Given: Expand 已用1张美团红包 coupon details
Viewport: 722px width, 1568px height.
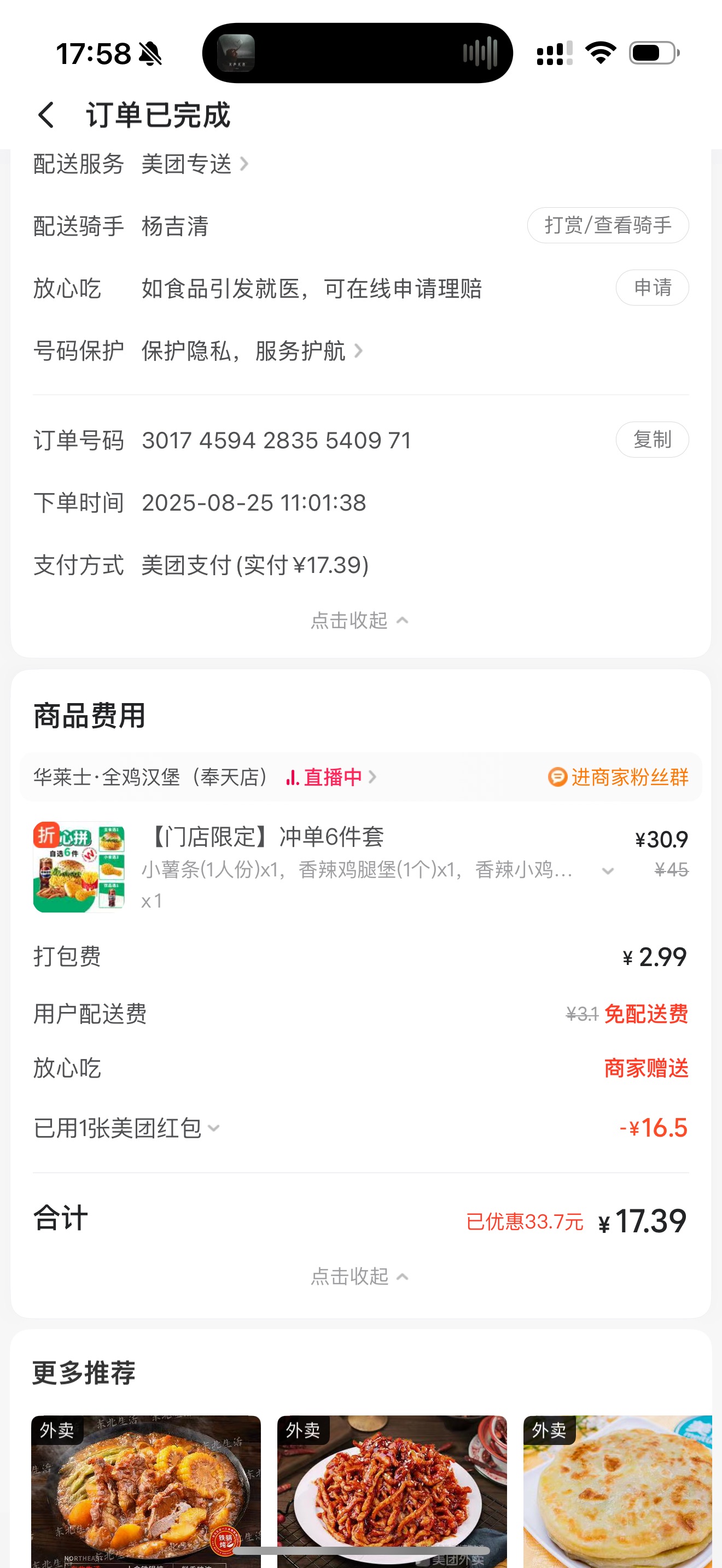Looking at the screenshot, I should coord(127,1128).
